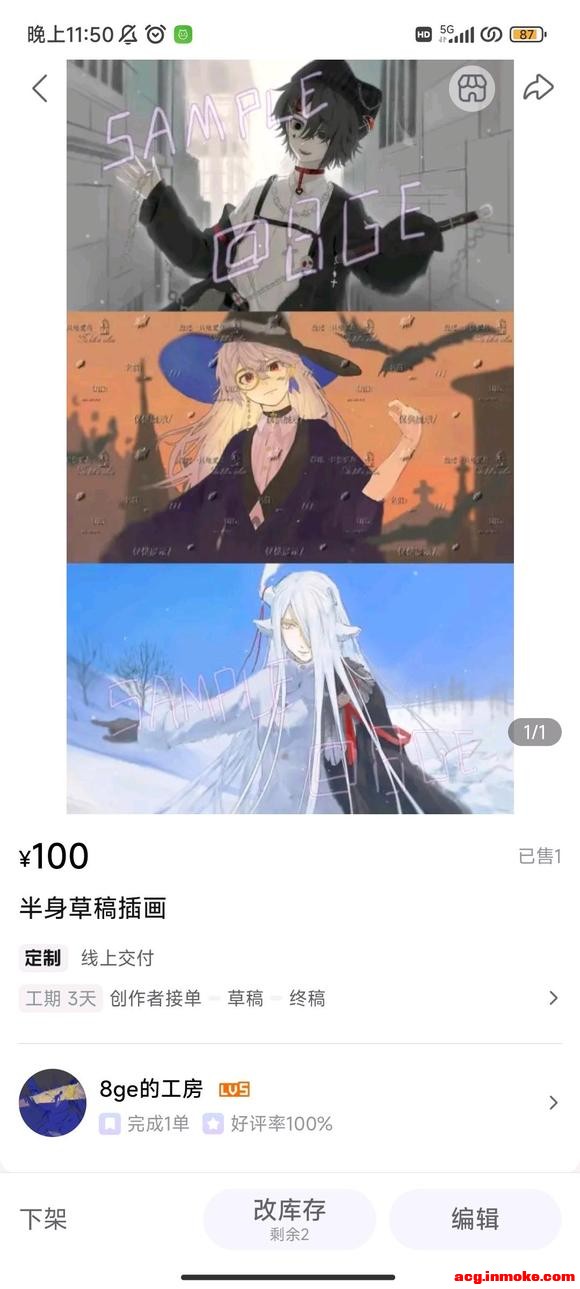The width and height of the screenshot is (580, 1289).
Task: Share this listing via the arrow icon
Action: click(x=538, y=88)
